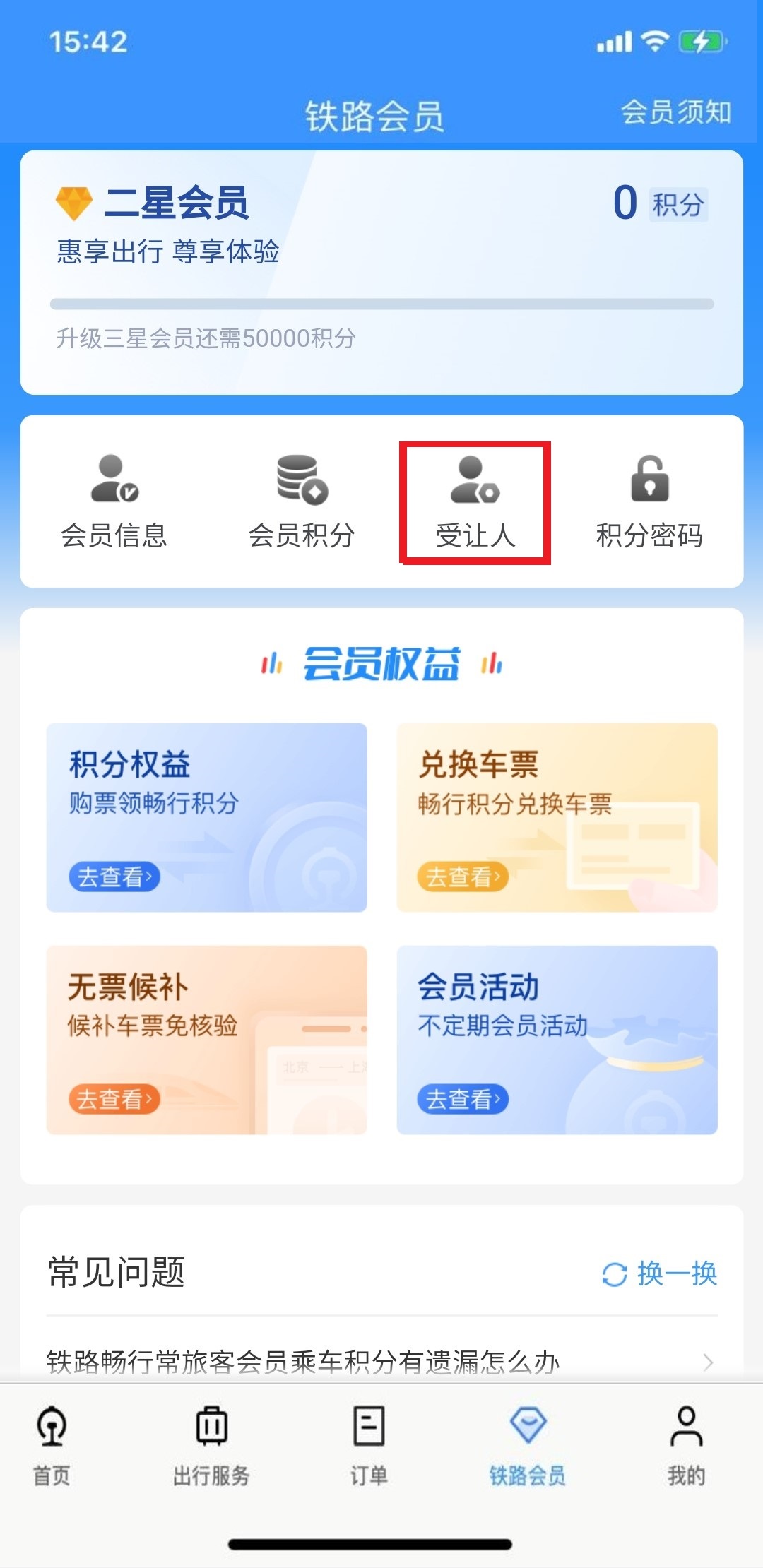Select the 铁路会员 tab
The image size is (763, 1568).
[x=528, y=1444]
